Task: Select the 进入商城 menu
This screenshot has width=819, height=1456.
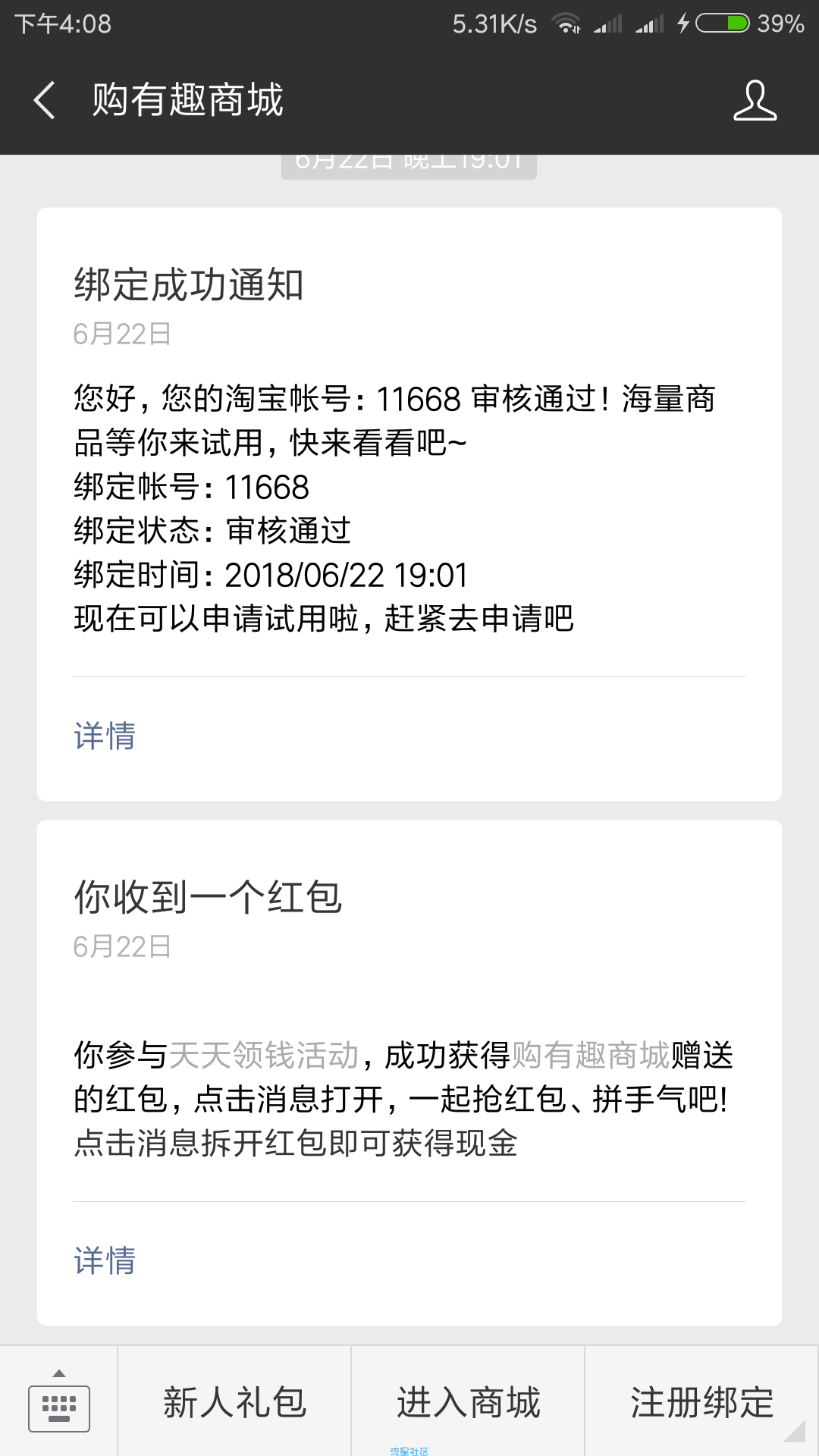Action: tap(468, 1401)
